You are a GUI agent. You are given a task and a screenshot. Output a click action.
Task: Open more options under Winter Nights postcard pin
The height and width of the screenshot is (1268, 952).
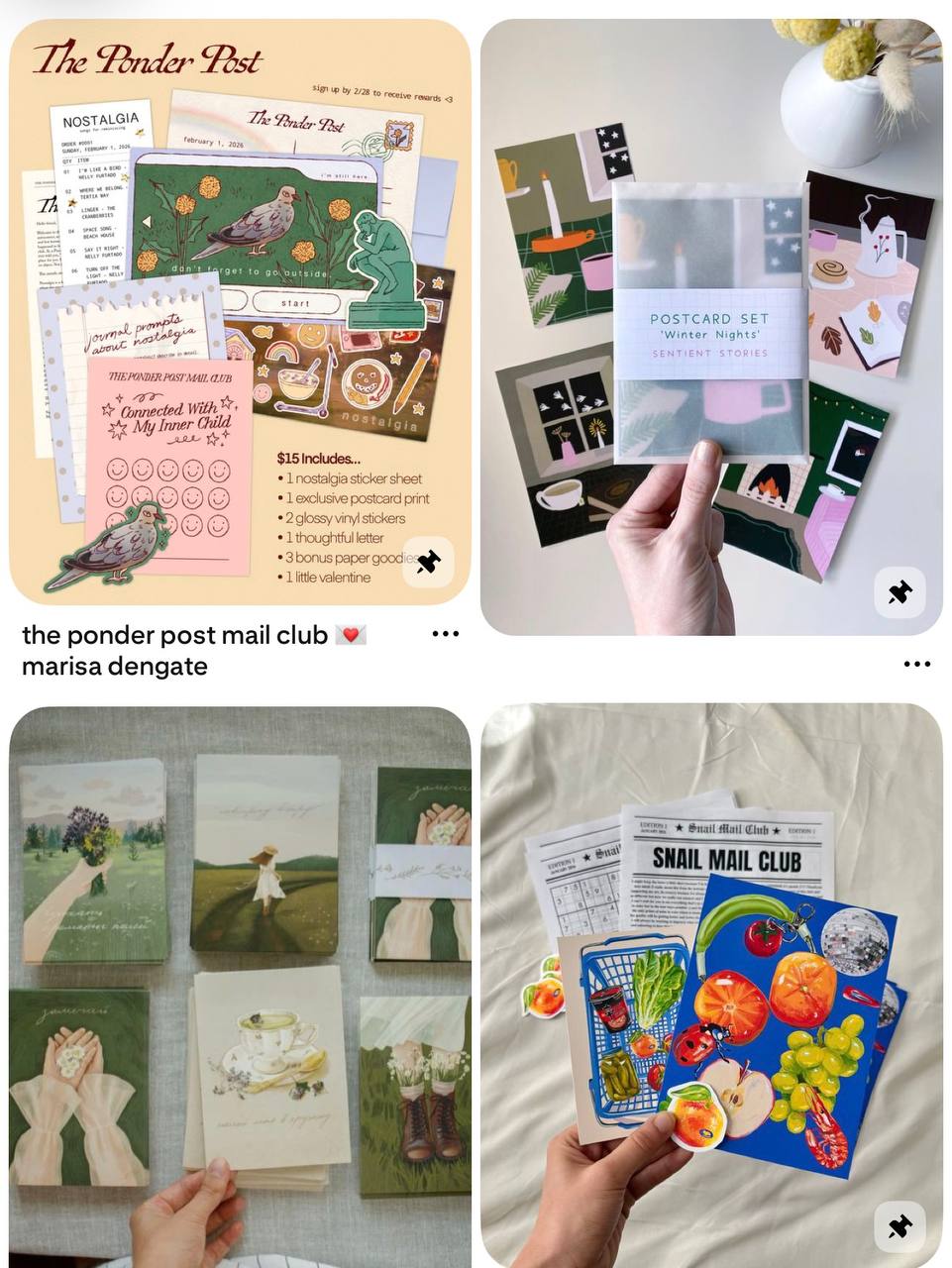pos(917,664)
